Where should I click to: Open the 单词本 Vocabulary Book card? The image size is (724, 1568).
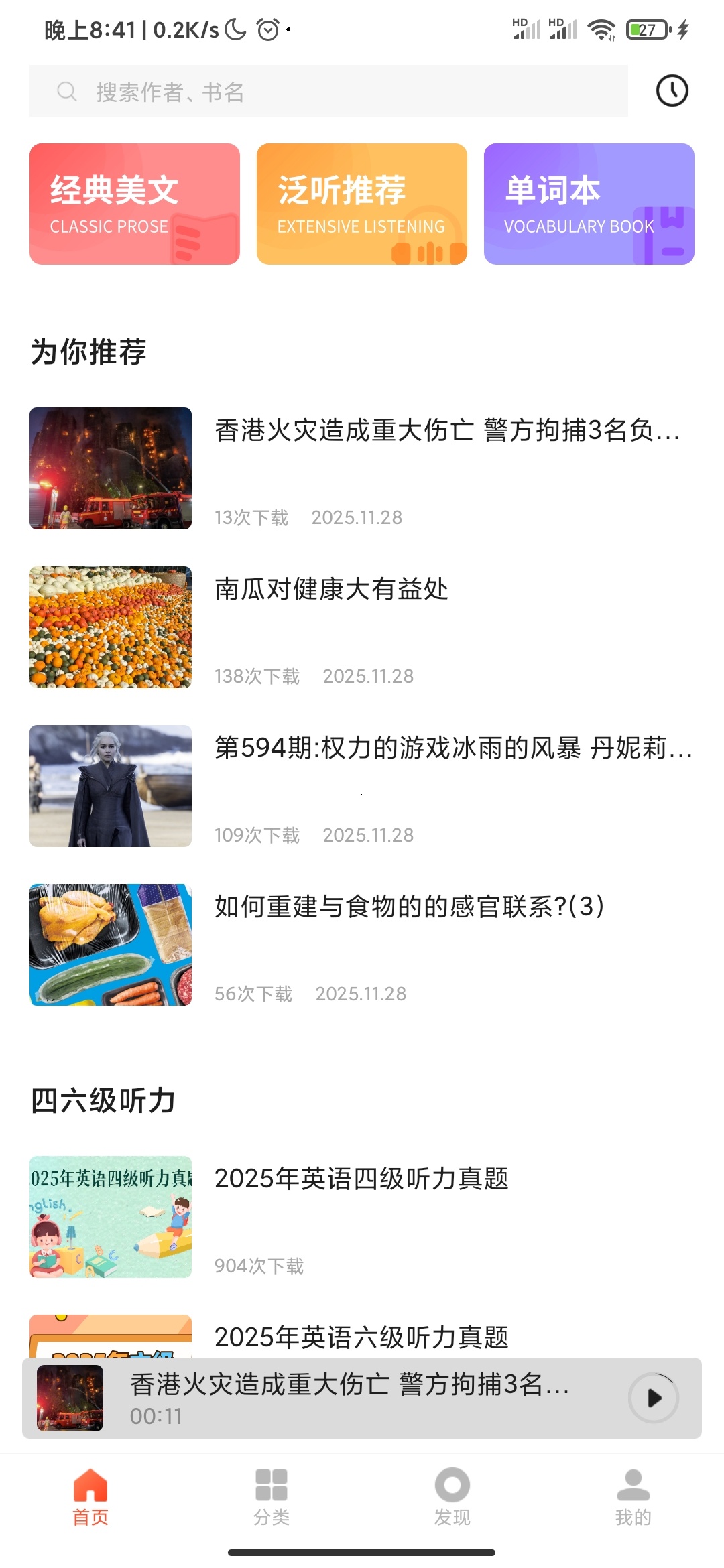[x=589, y=204]
